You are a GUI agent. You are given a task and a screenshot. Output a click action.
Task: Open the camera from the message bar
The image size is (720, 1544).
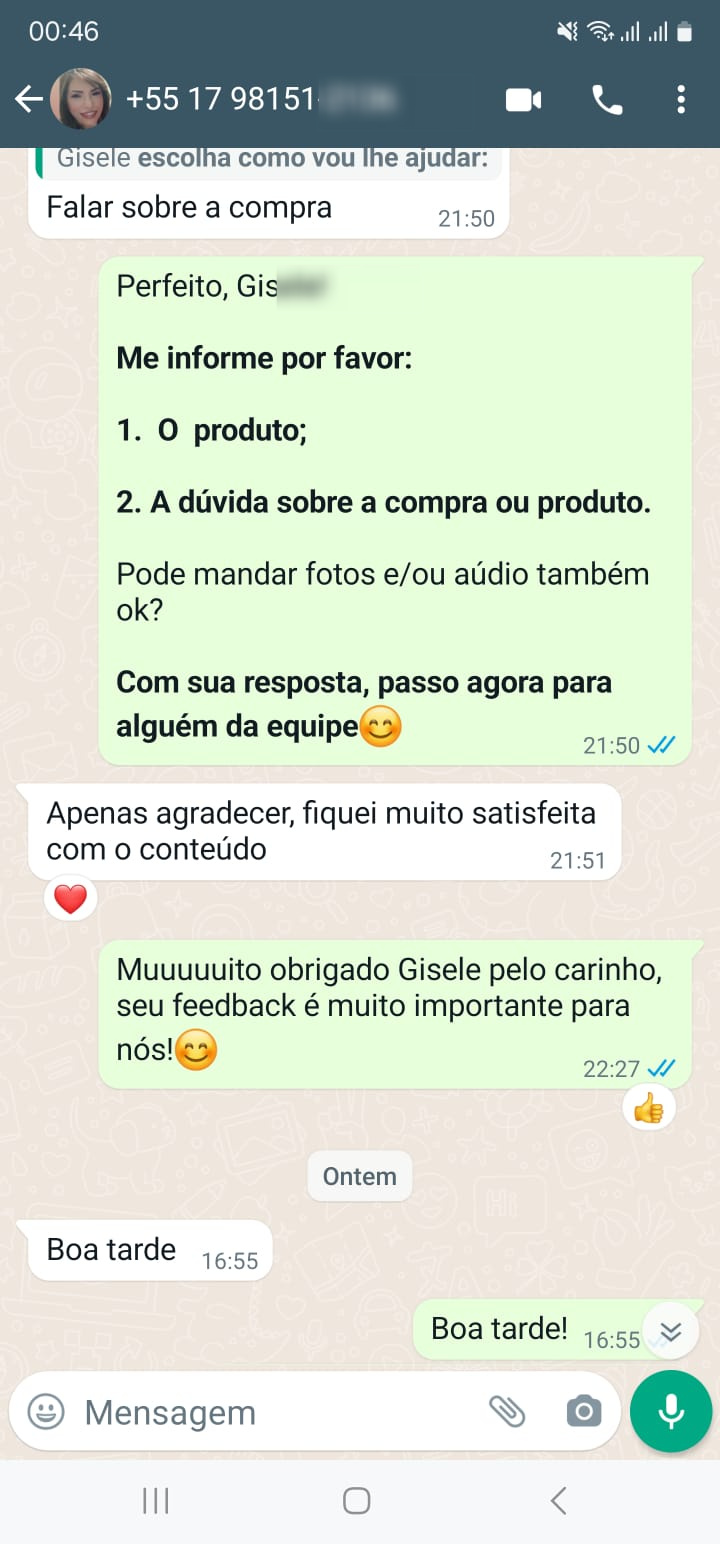pos(583,1412)
